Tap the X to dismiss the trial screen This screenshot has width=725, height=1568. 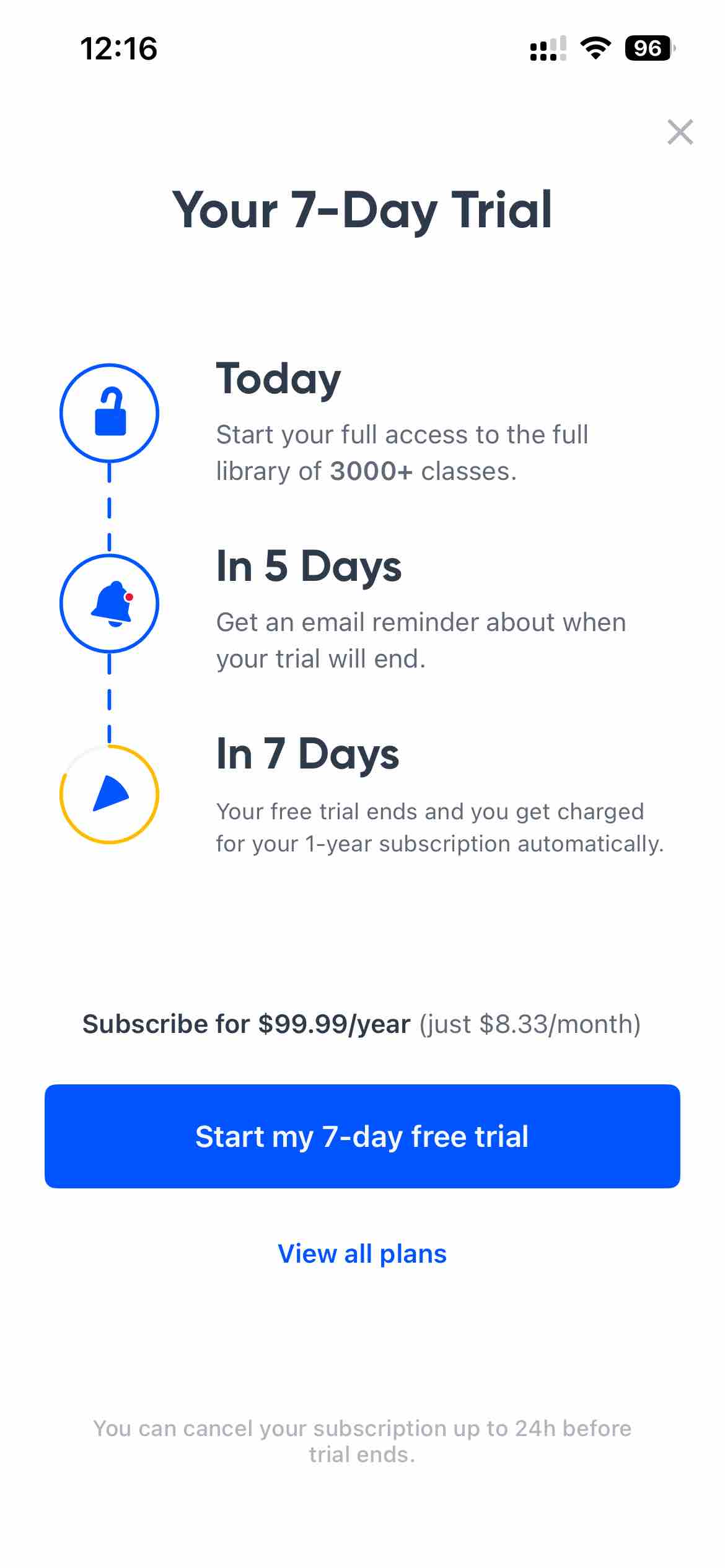click(680, 132)
